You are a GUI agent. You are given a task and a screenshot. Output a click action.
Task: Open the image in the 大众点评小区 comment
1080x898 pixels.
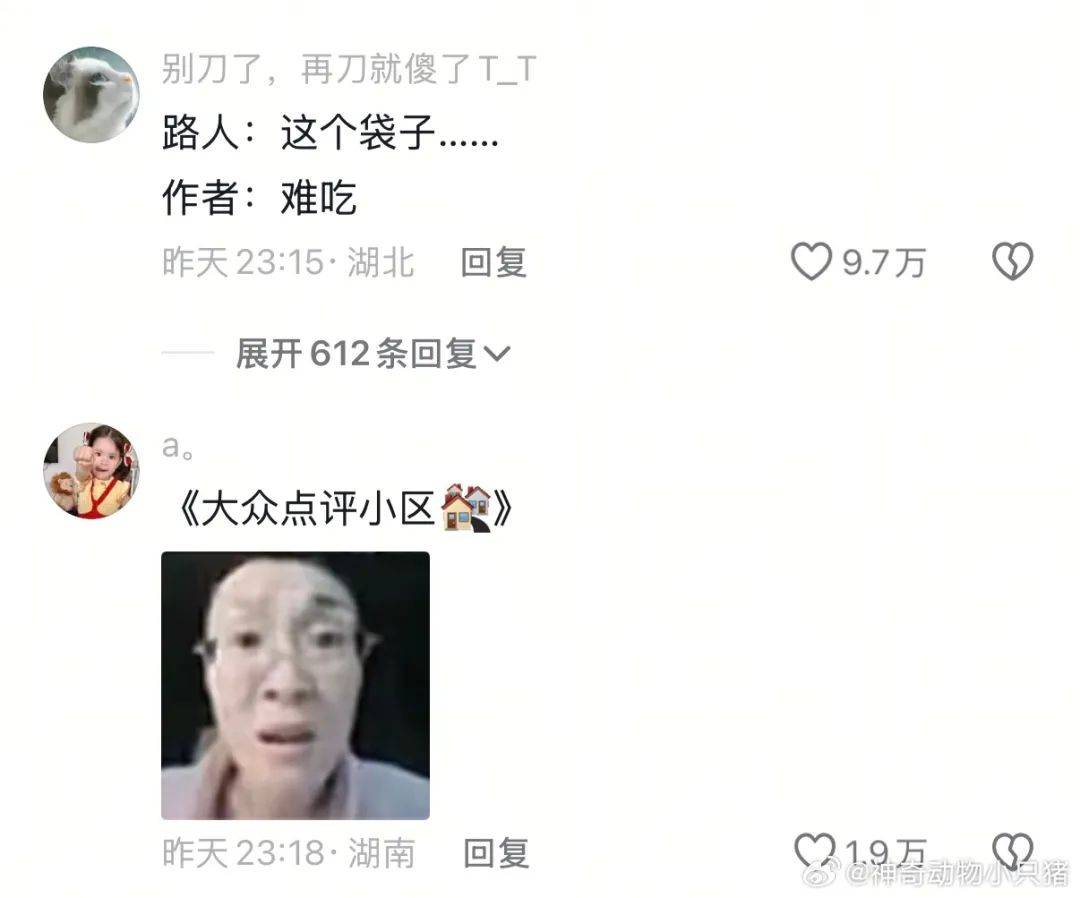295,685
